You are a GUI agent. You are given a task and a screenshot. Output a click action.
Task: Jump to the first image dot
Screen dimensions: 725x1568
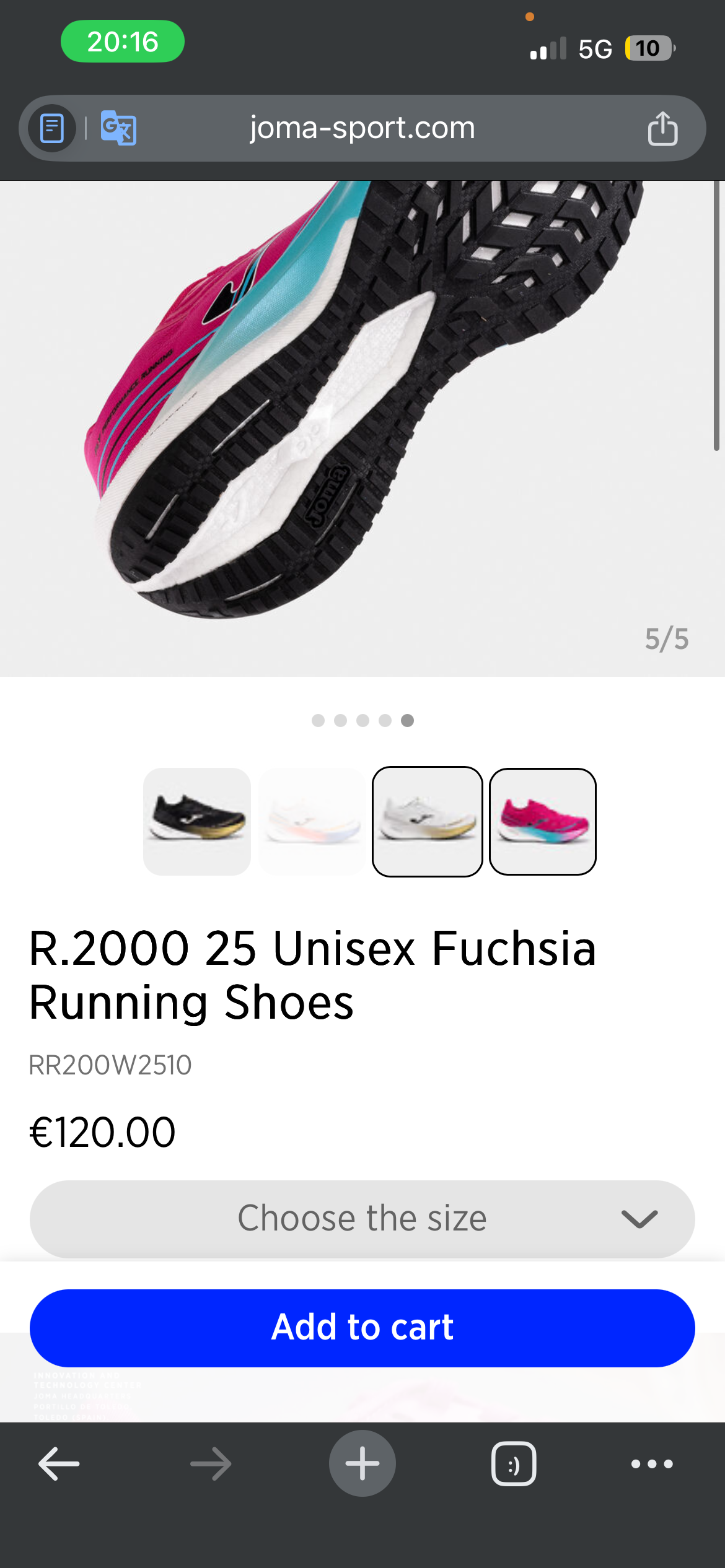click(318, 720)
